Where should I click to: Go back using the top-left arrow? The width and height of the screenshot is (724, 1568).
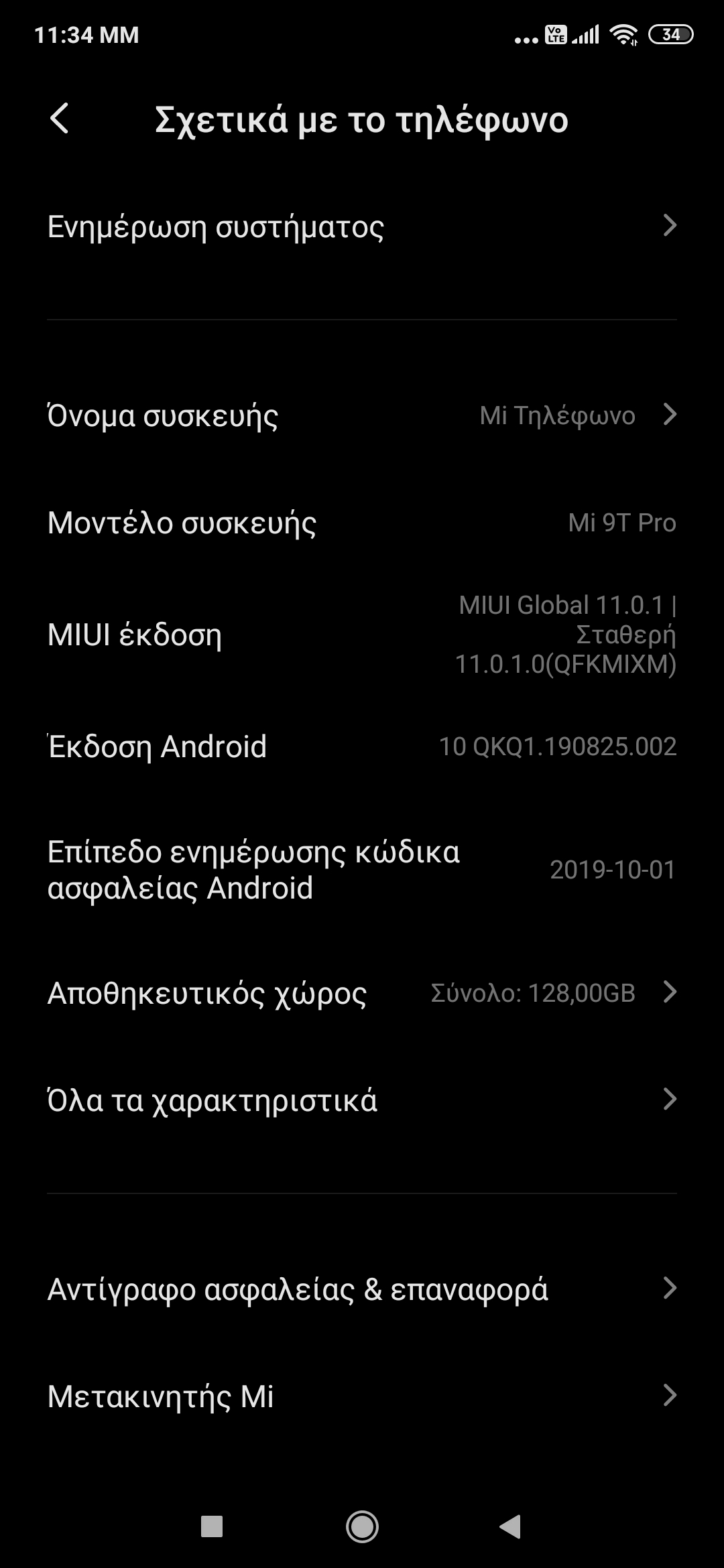click(x=60, y=119)
